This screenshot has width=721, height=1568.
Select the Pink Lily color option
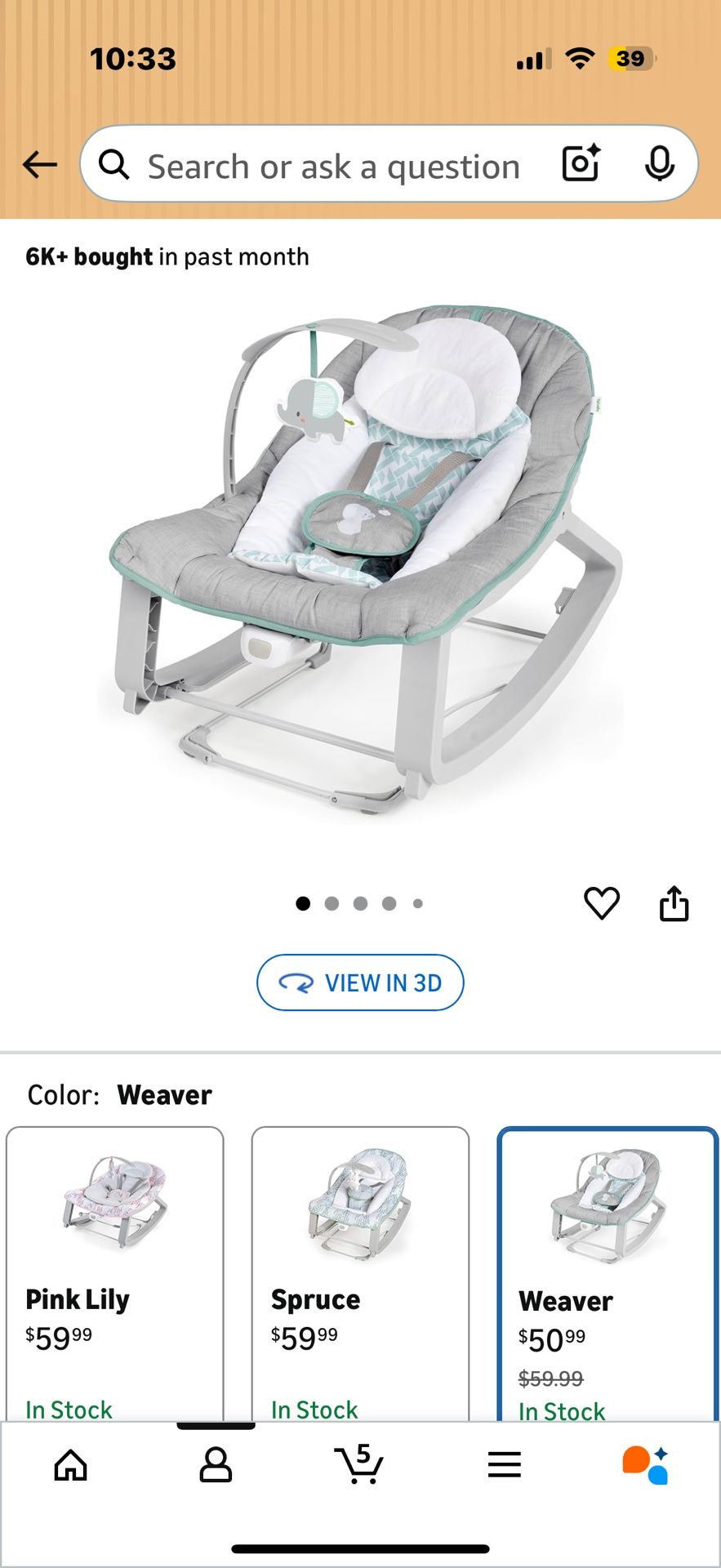(x=114, y=1274)
